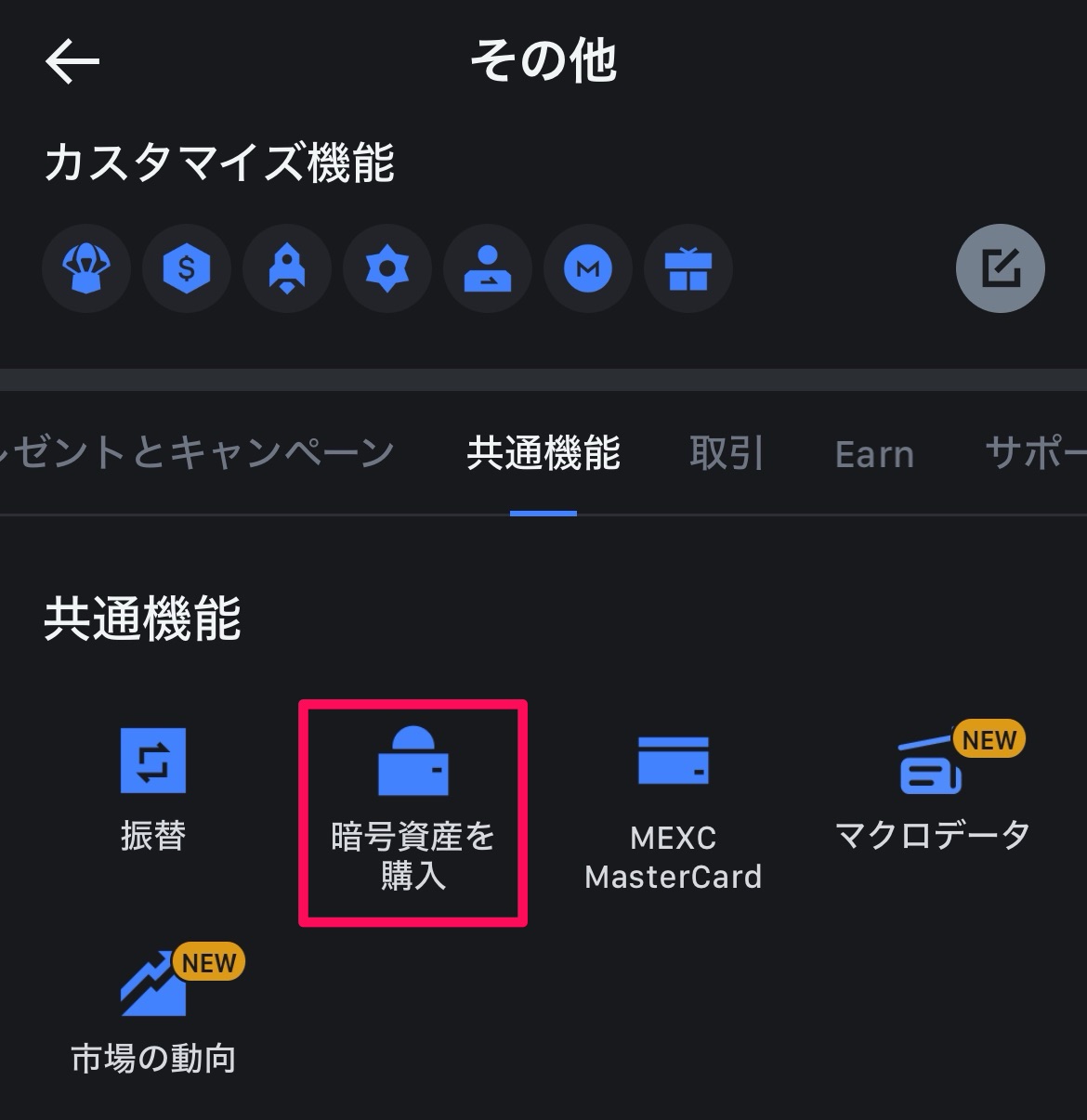Tap the 暗号資産を購入 label text
Image resolution: width=1087 pixels, height=1120 pixels.
pyautogui.click(x=413, y=856)
